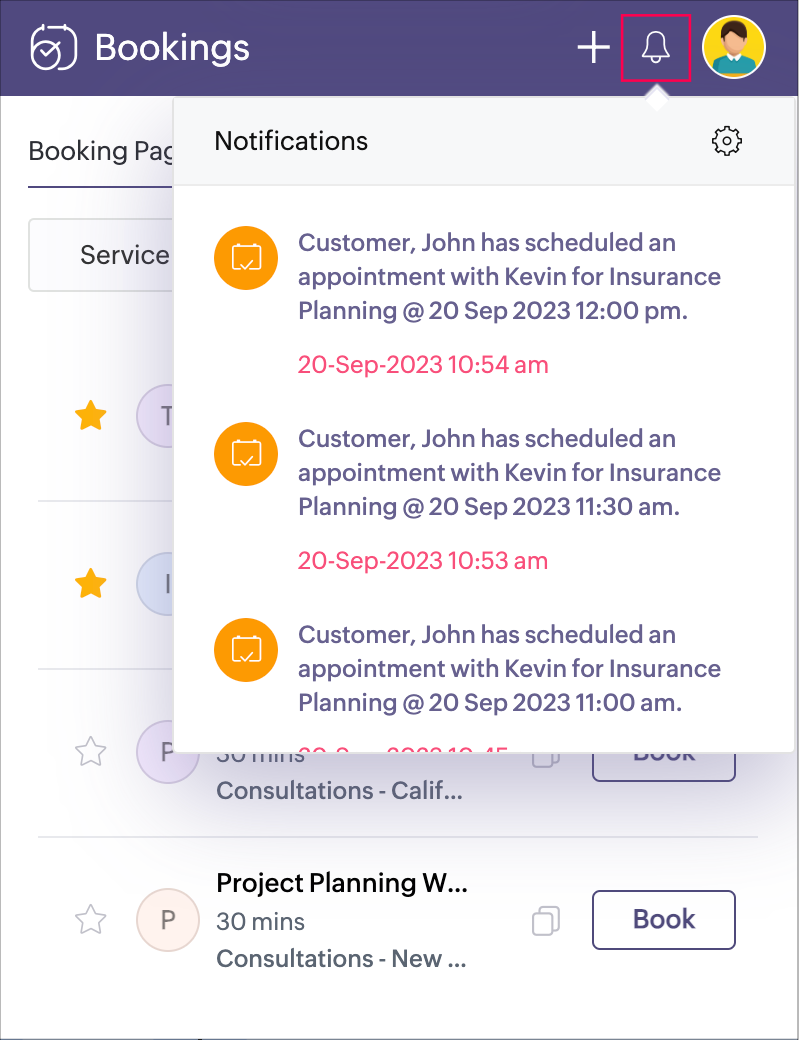Switch to the Booking Pages tab

tap(100, 151)
